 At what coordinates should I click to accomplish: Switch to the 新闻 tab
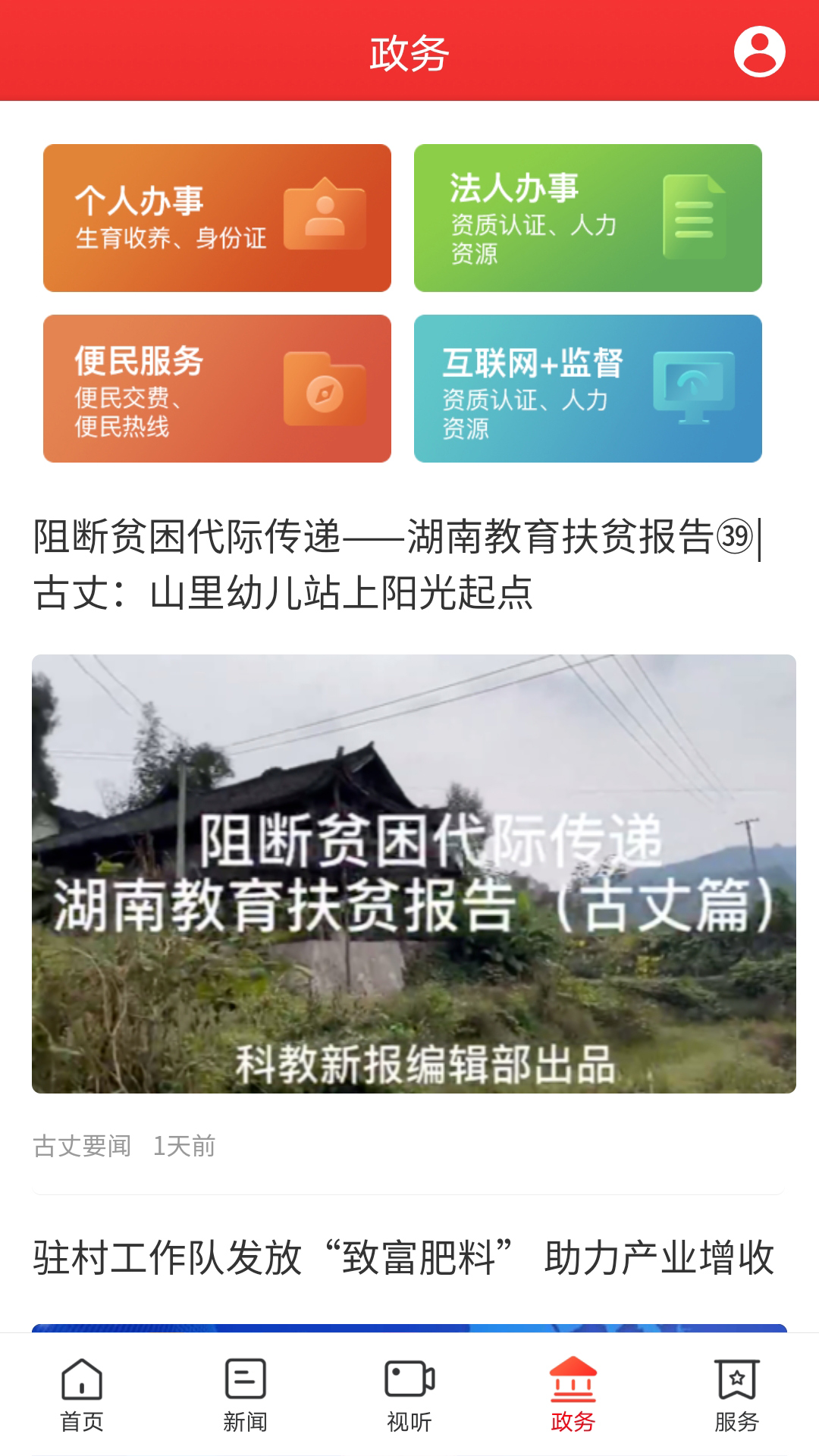pos(246,1395)
